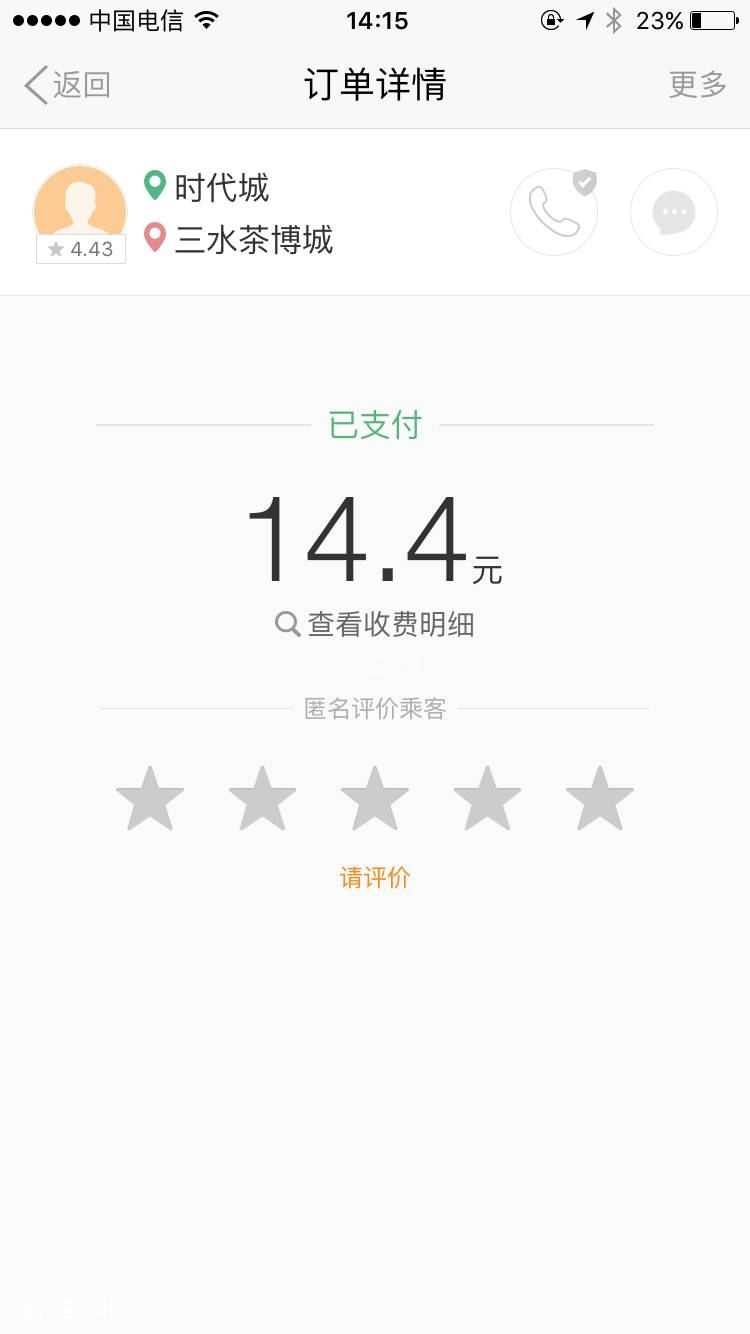The height and width of the screenshot is (1334, 750).
Task: Tap the shield badge on the phone icon
Action: pyautogui.click(x=583, y=183)
